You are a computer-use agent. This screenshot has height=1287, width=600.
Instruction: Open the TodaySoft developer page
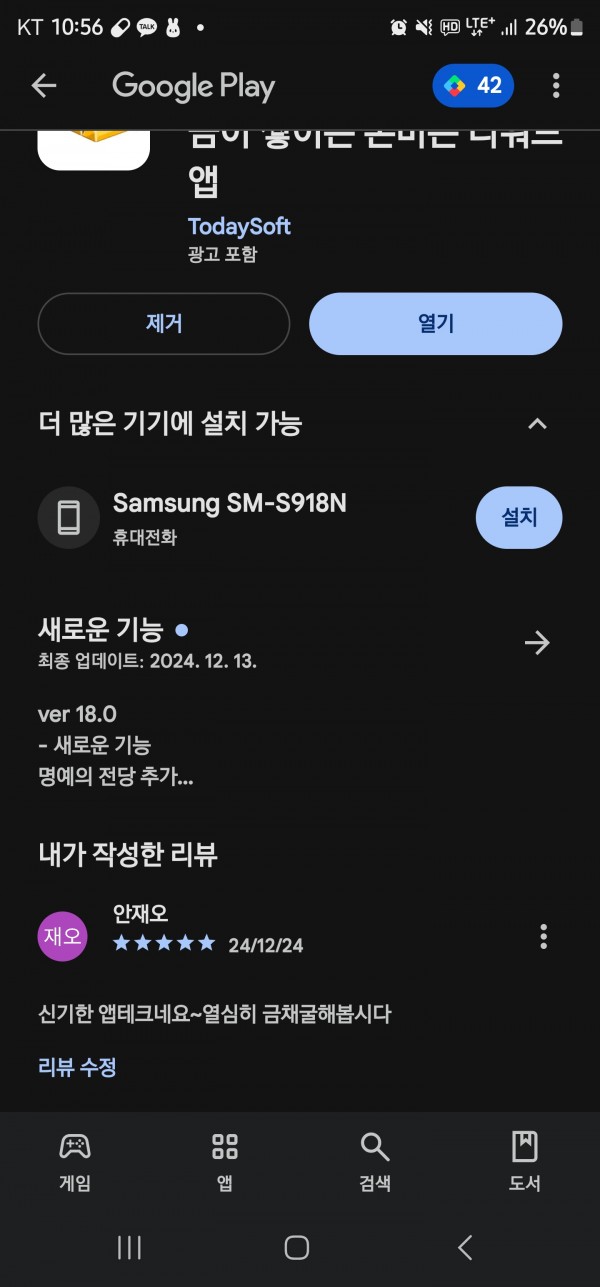(239, 226)
